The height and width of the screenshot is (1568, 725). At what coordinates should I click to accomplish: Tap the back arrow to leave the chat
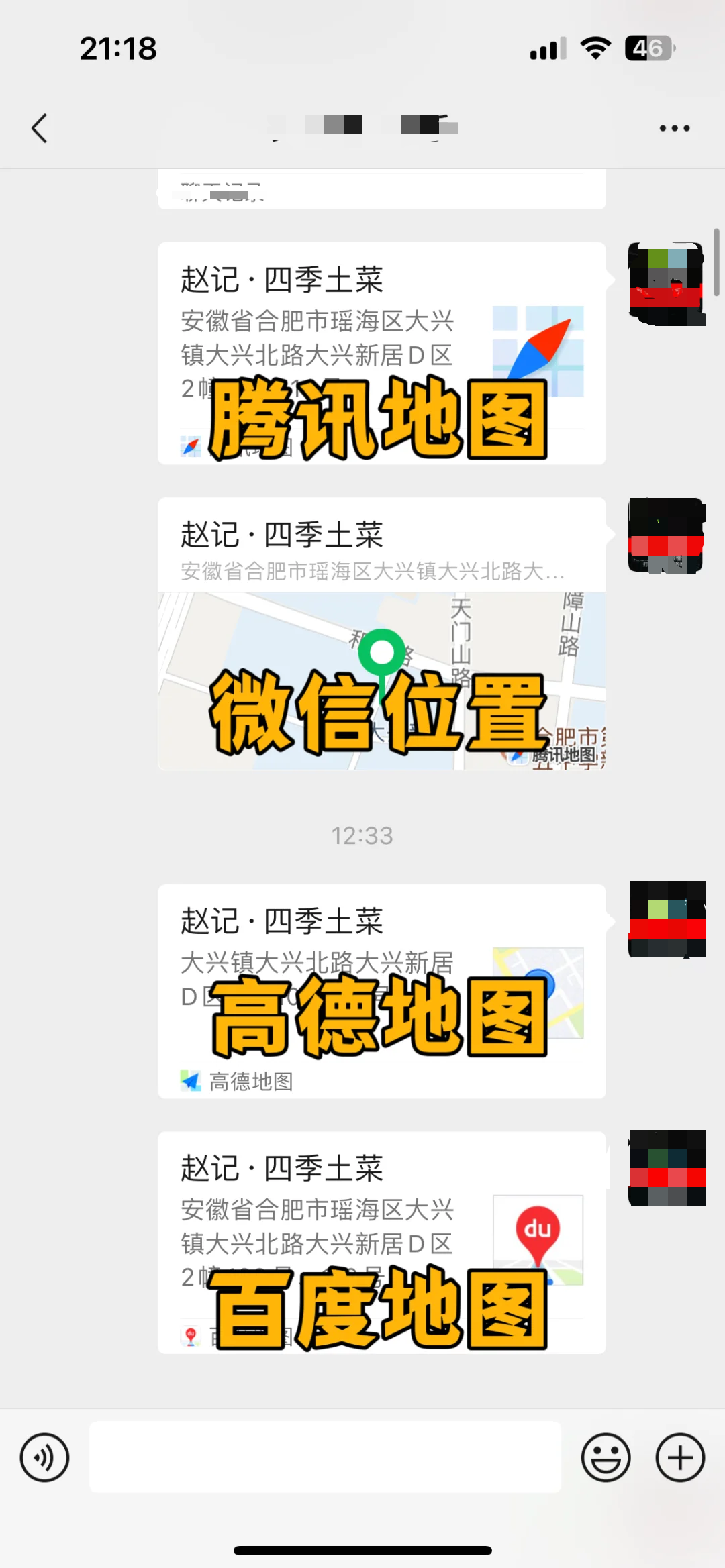pyautogui.click(x=38, y=127)
